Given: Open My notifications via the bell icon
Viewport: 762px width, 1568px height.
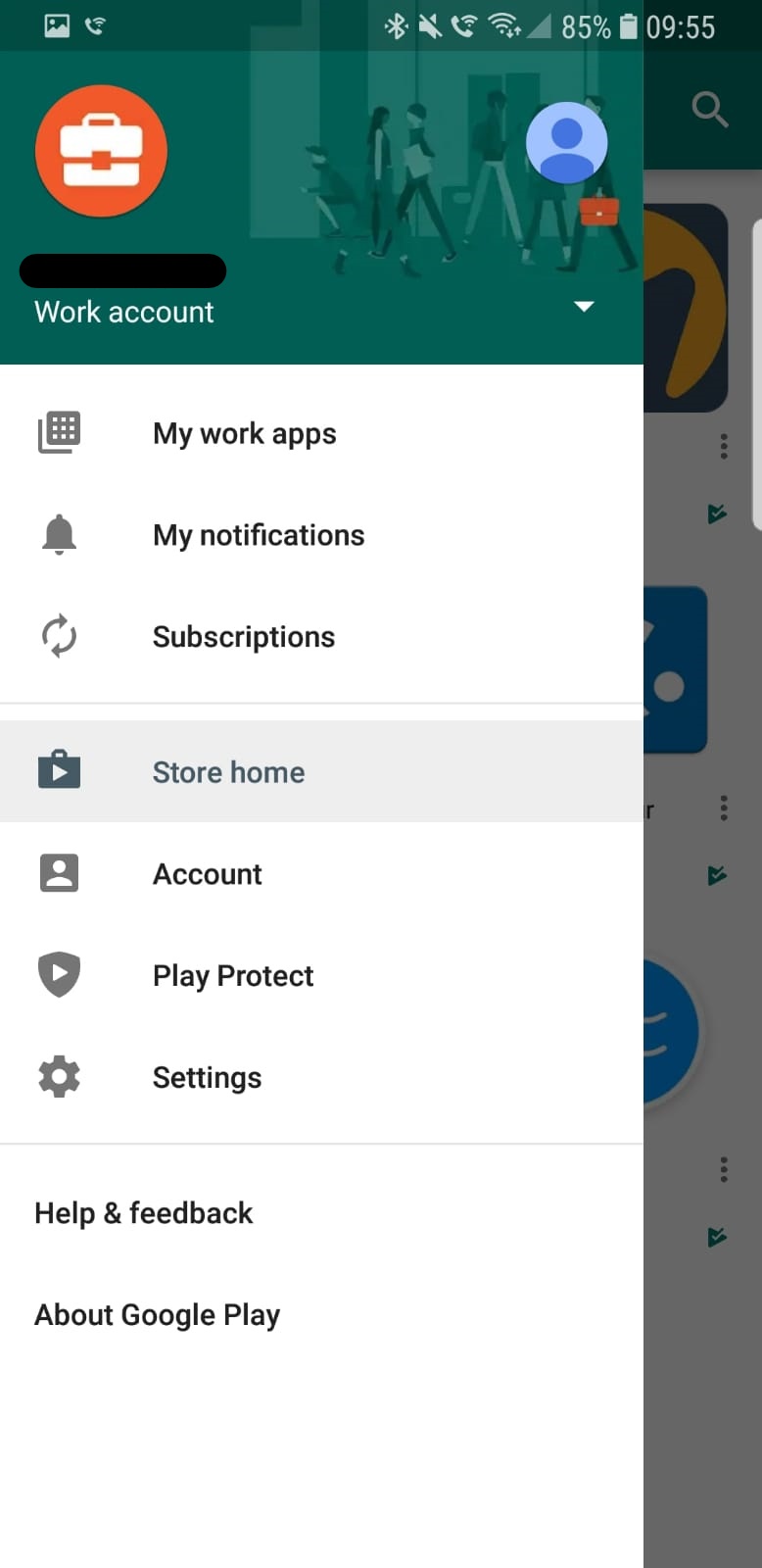Looking at the screenshot, I should pyautogui.click(x=58, y=534).
